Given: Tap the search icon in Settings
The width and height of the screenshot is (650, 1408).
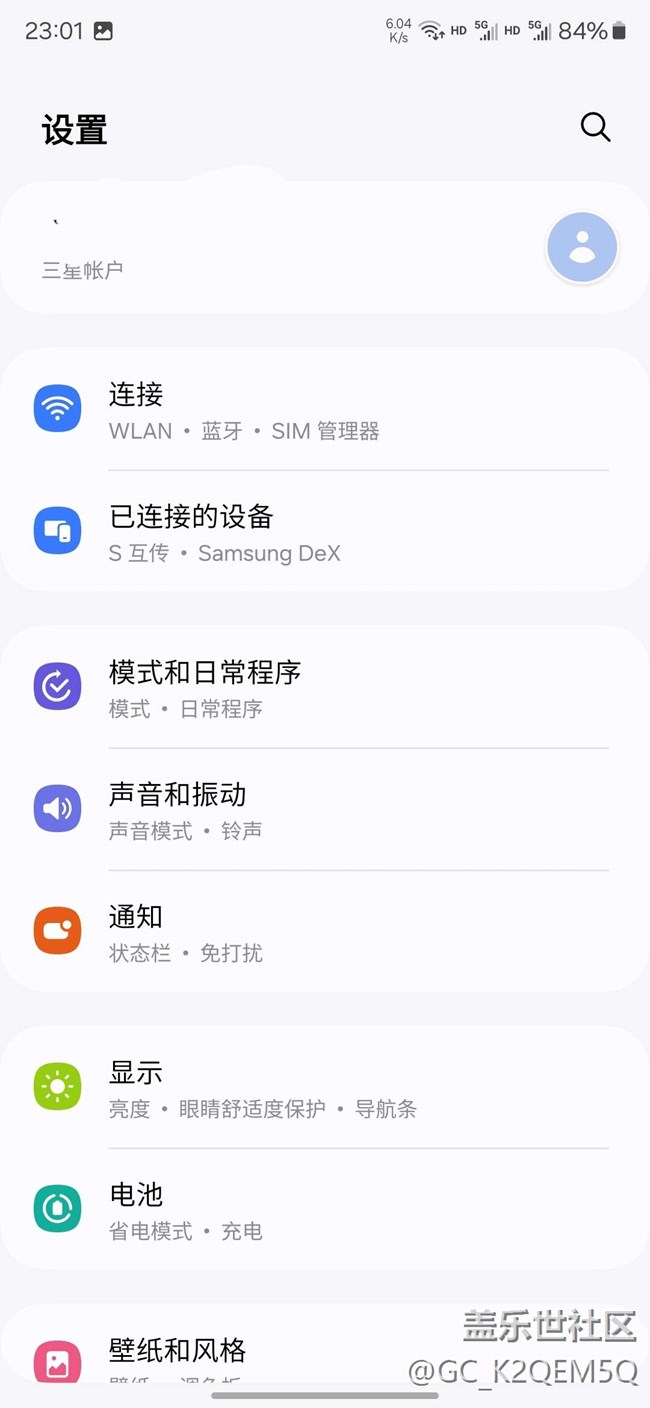Looking at the screenshot, I should [595, 127].
